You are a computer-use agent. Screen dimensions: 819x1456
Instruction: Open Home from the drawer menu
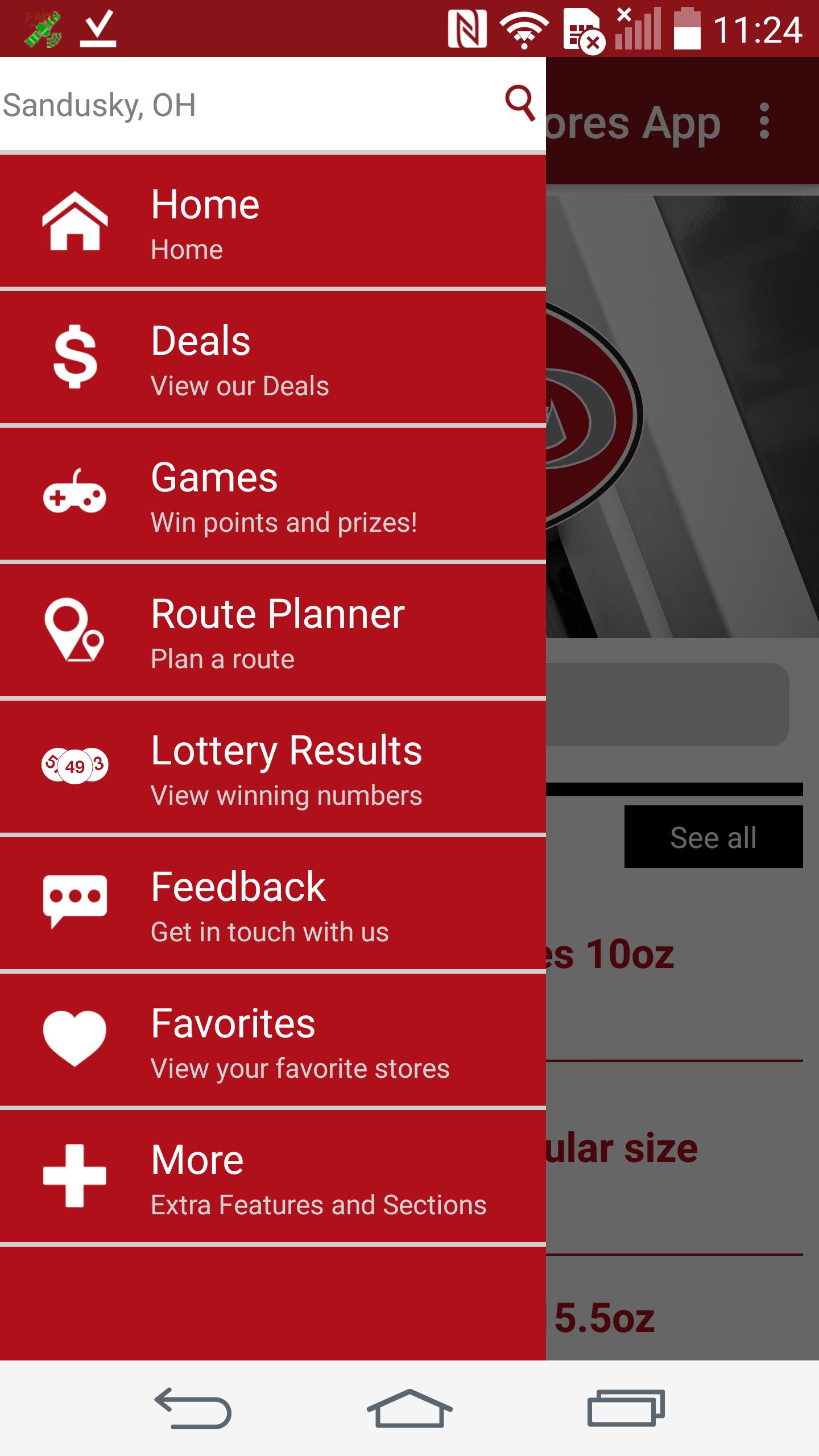pos(273,222)
